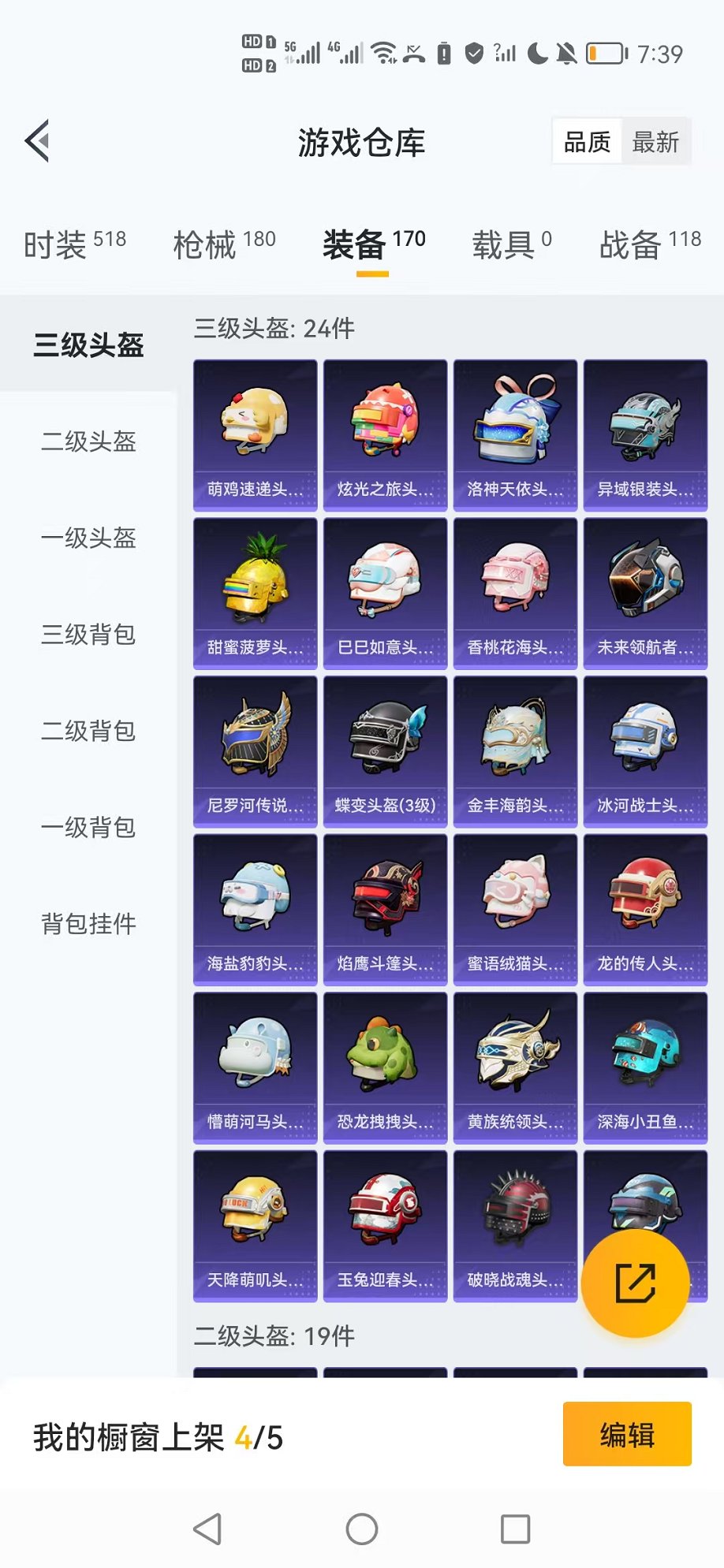Screen dimensions: 724x1568
Task: Switch to the 时装 tab
Action: pos(74,244)
